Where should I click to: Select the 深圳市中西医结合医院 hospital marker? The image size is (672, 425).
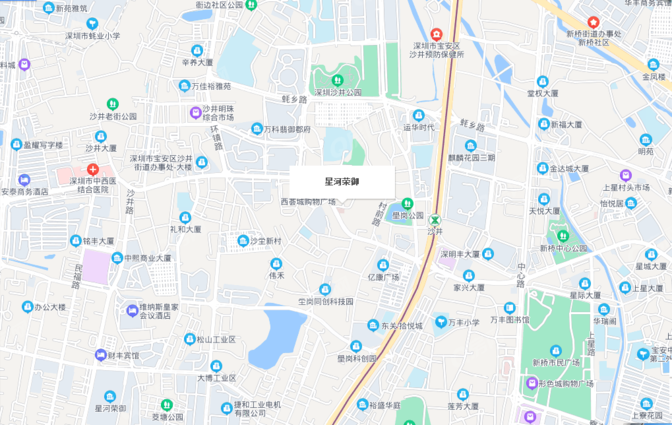pyautogui.click(x=93, y=170)
